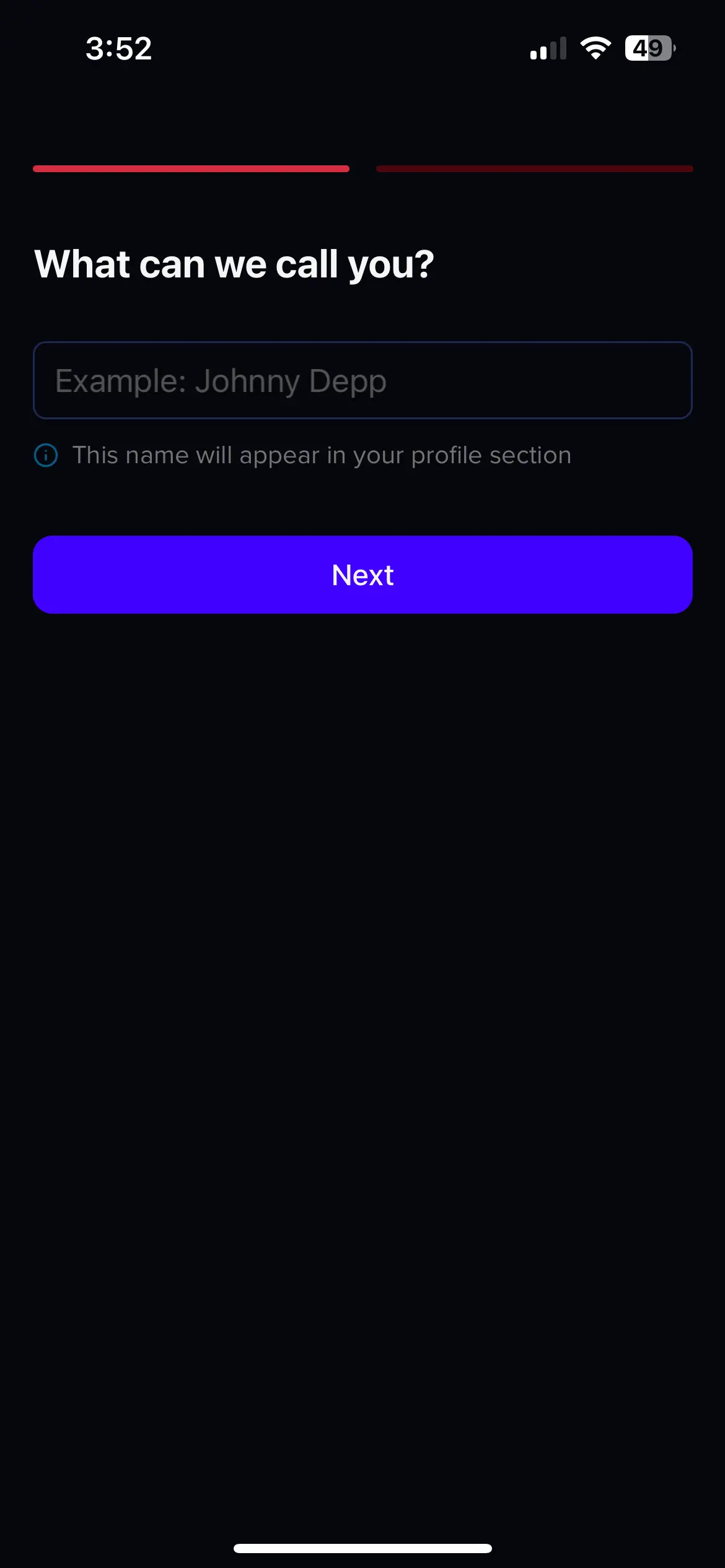Tap the clock showing 3:52
The image size is (725, 1568).
tap(118, 48)
